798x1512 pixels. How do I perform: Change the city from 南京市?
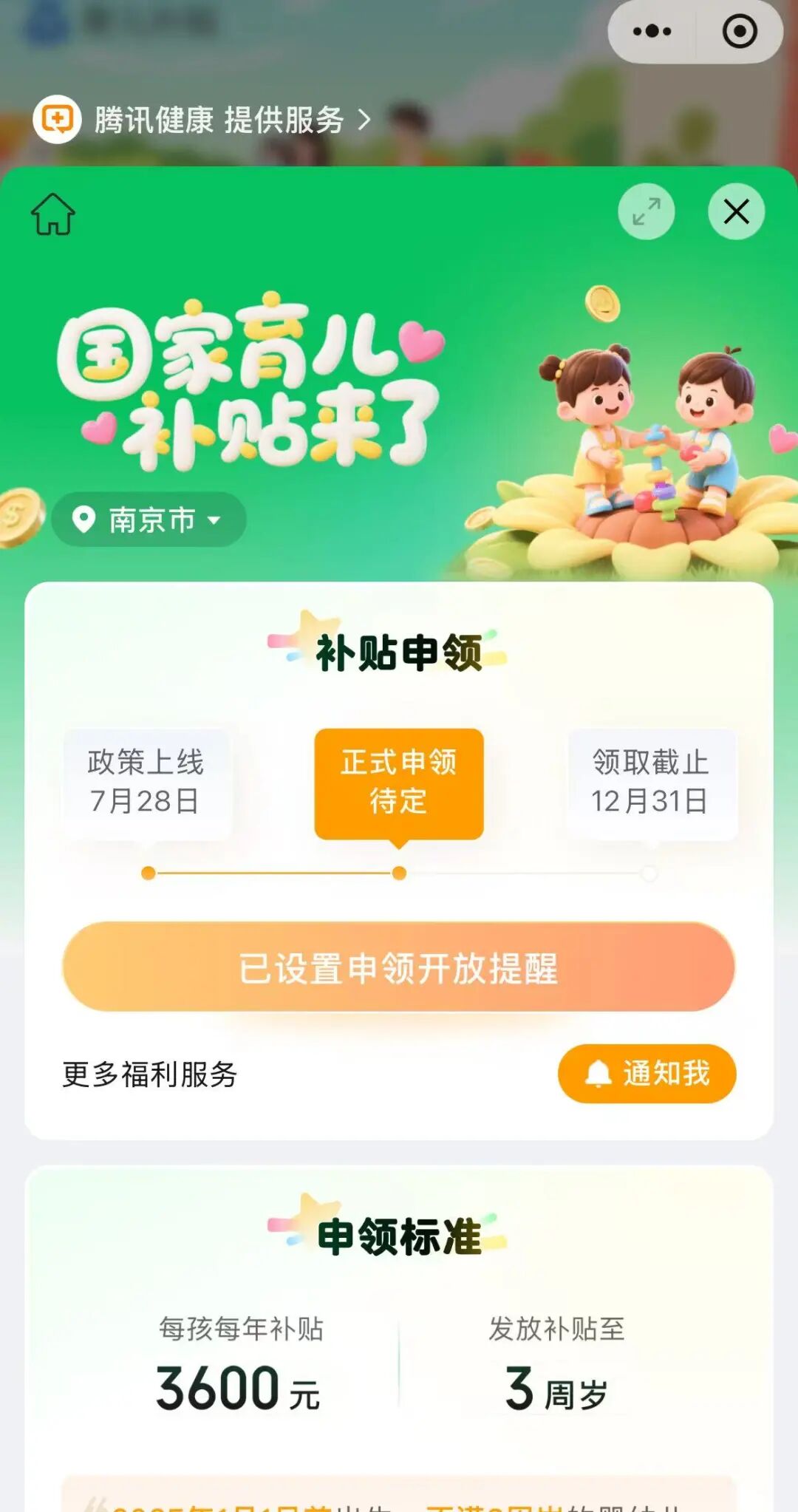coord(149,520)
